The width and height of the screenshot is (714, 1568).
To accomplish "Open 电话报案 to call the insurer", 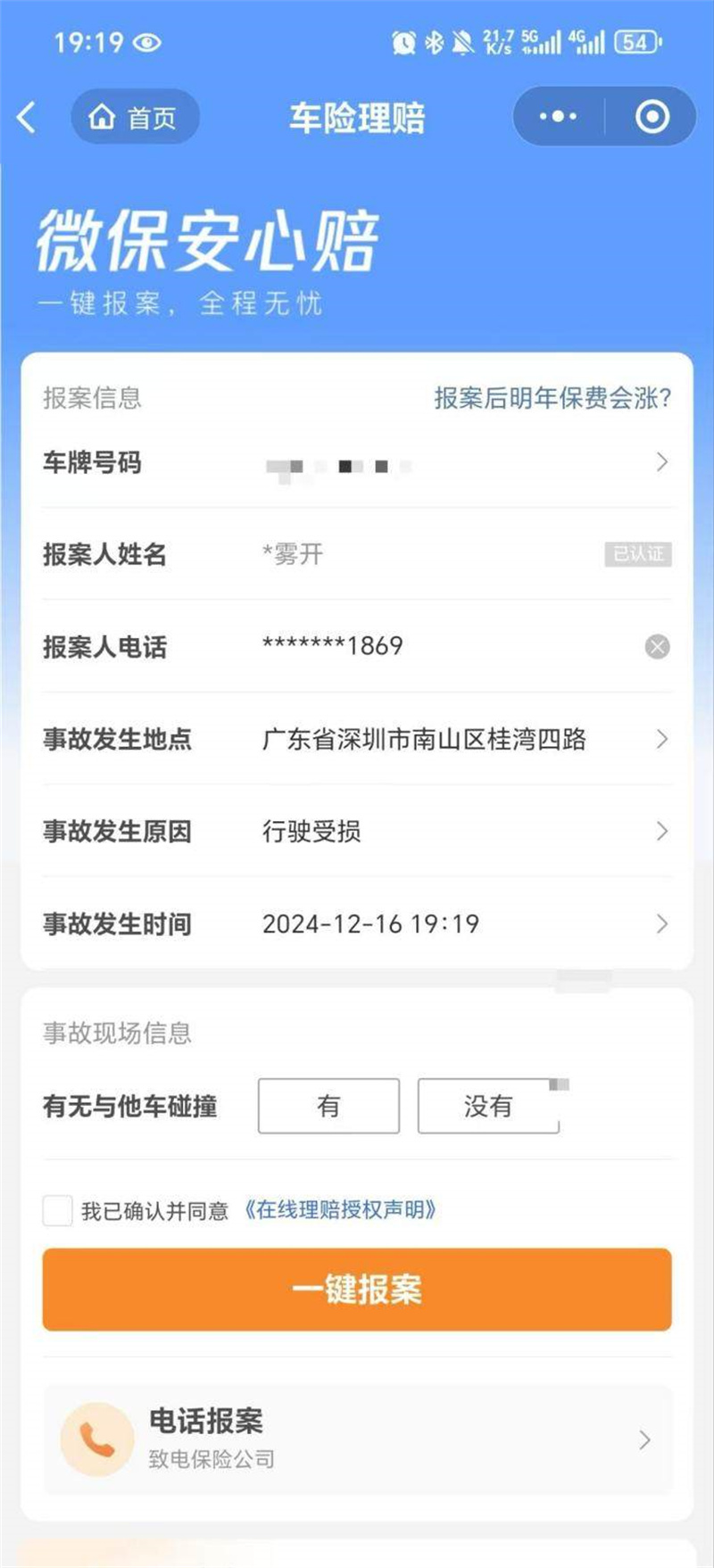I will tap(357, 1439).
